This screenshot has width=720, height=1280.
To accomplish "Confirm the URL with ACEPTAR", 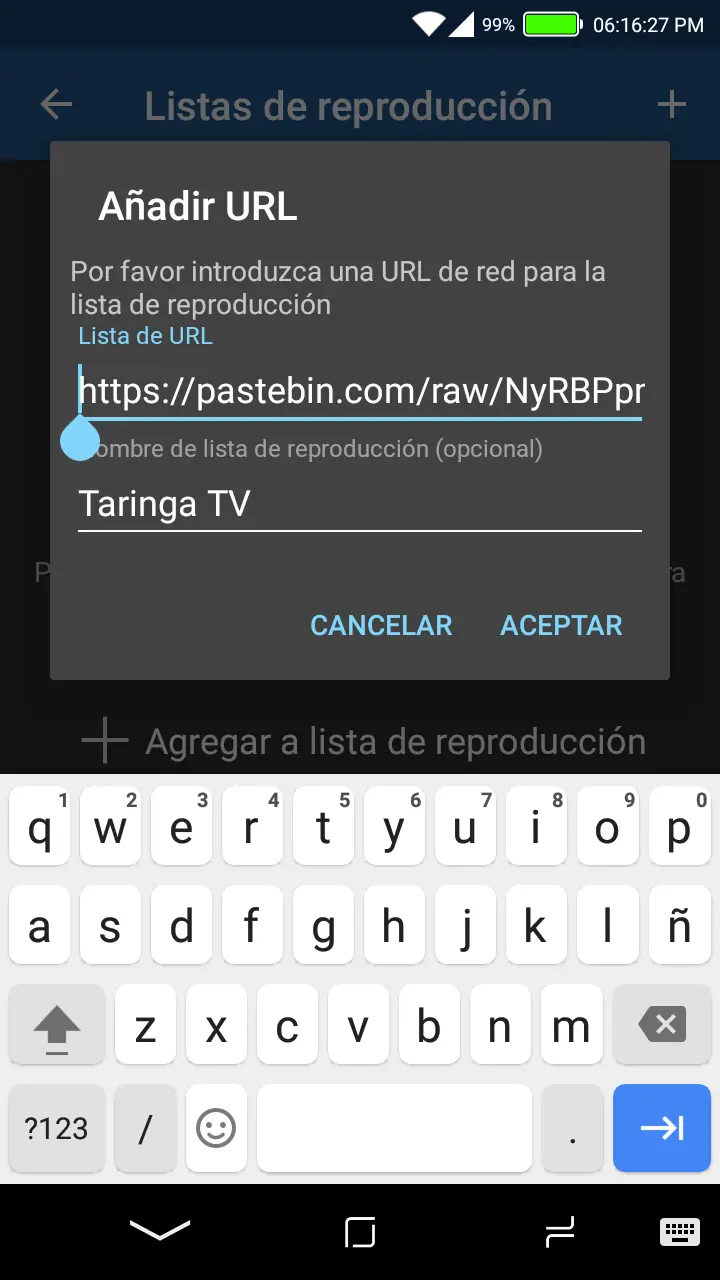I will click(x=561, y=625).
